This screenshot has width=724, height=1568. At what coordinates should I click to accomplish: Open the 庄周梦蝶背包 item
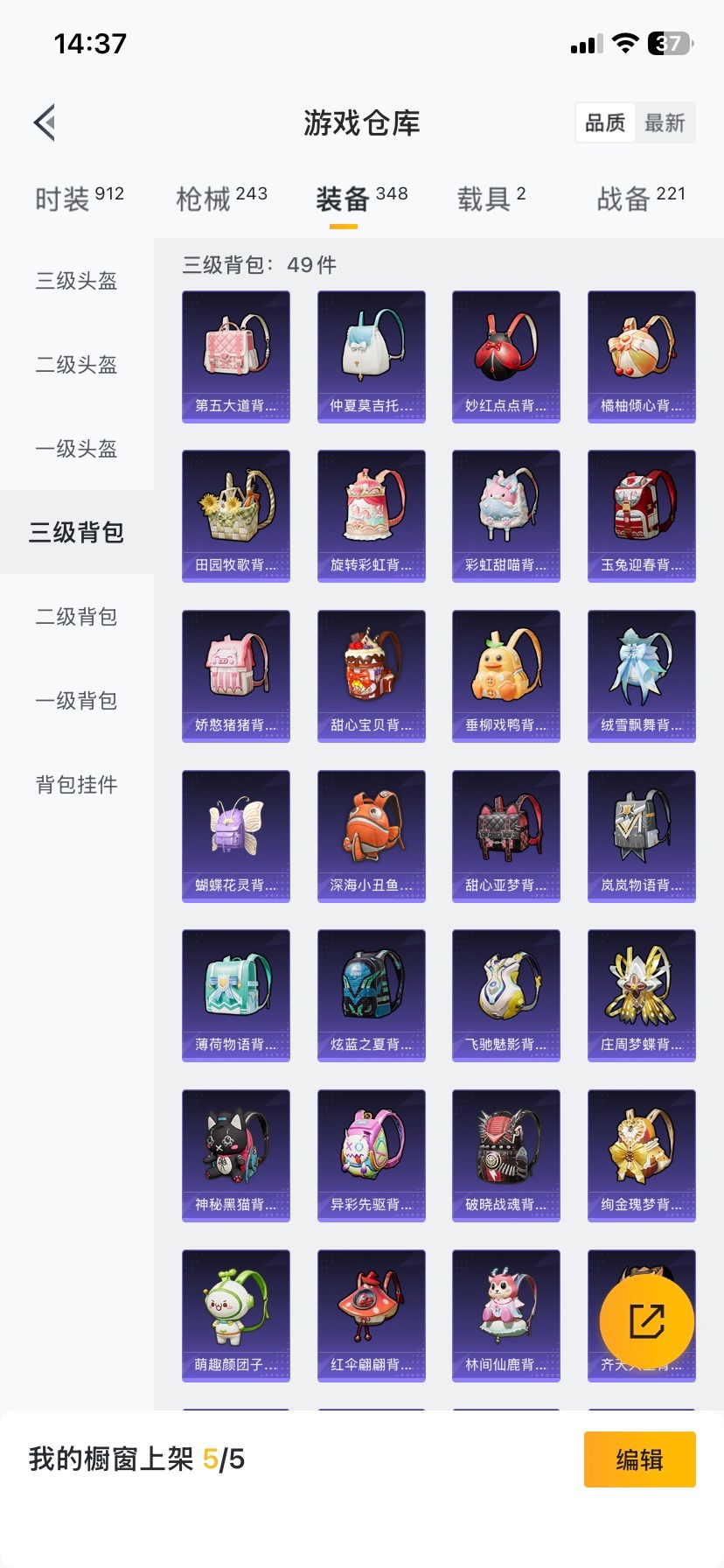641,996
